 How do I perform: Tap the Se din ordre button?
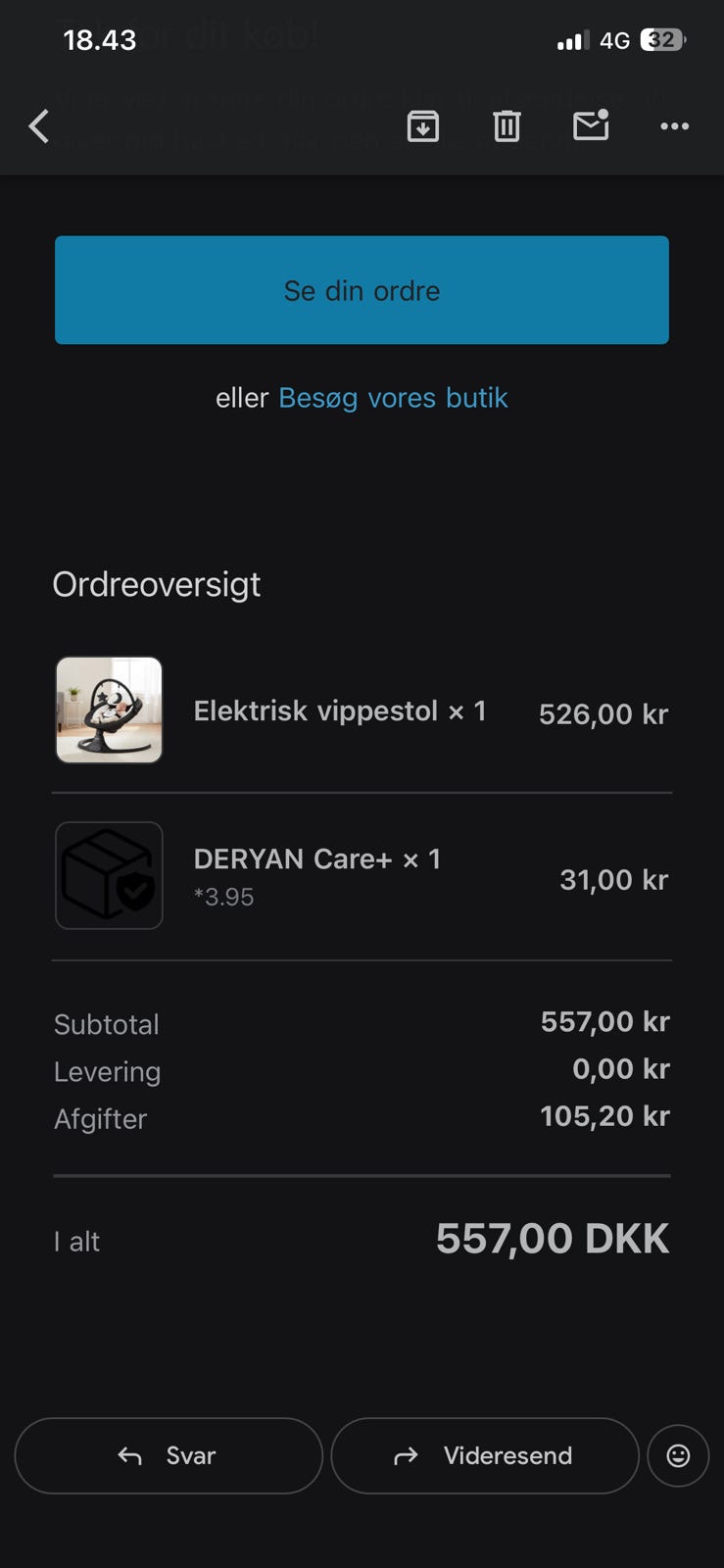tap(362, 290)
